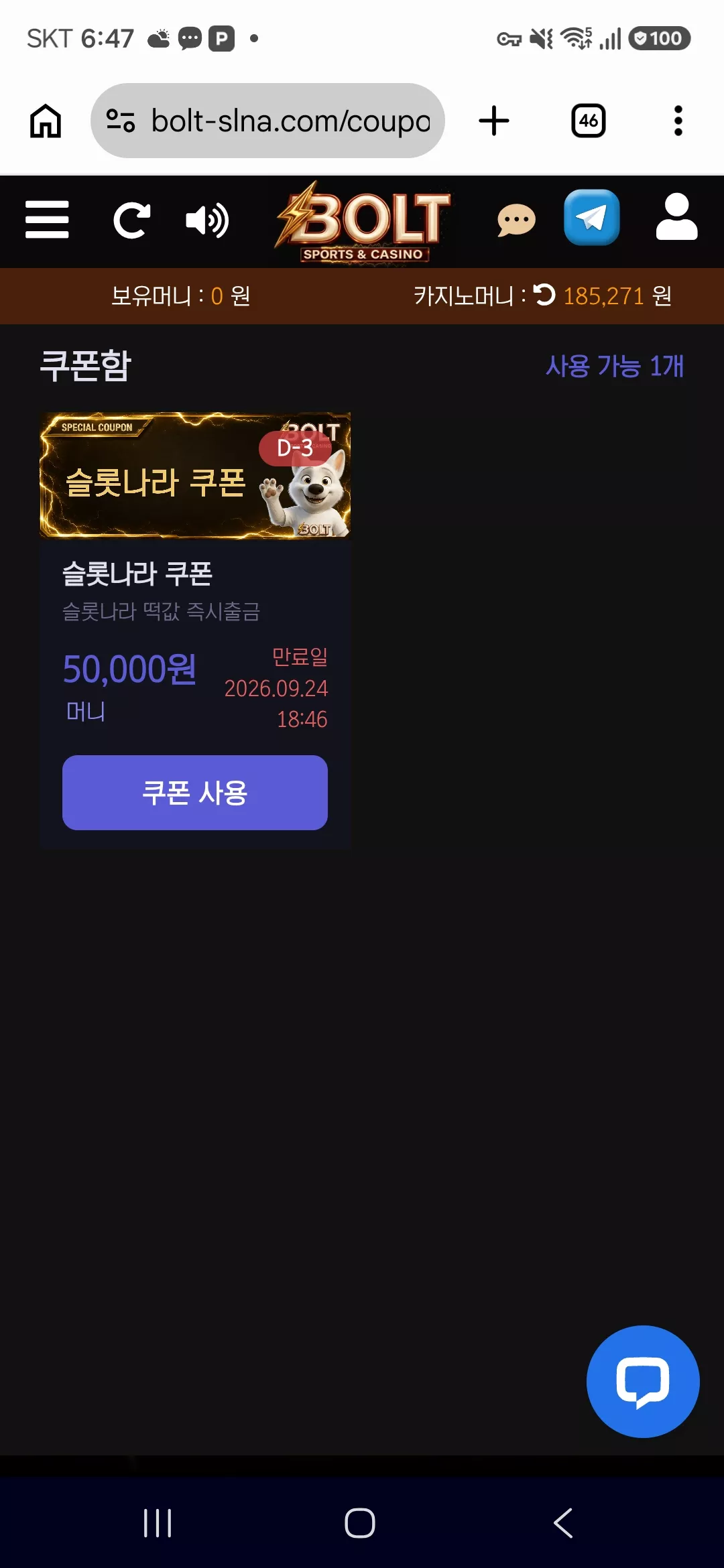
Task: Open the Telegram channel icon
Action: point(592,217)
